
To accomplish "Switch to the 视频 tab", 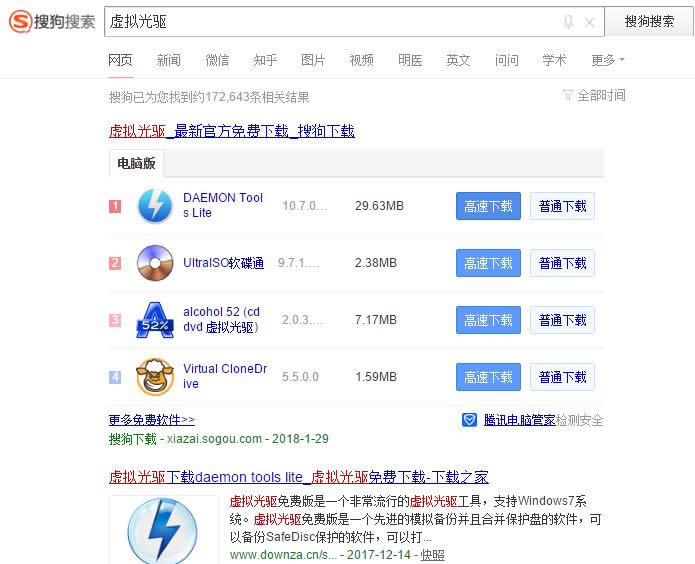I will point(361,60).
